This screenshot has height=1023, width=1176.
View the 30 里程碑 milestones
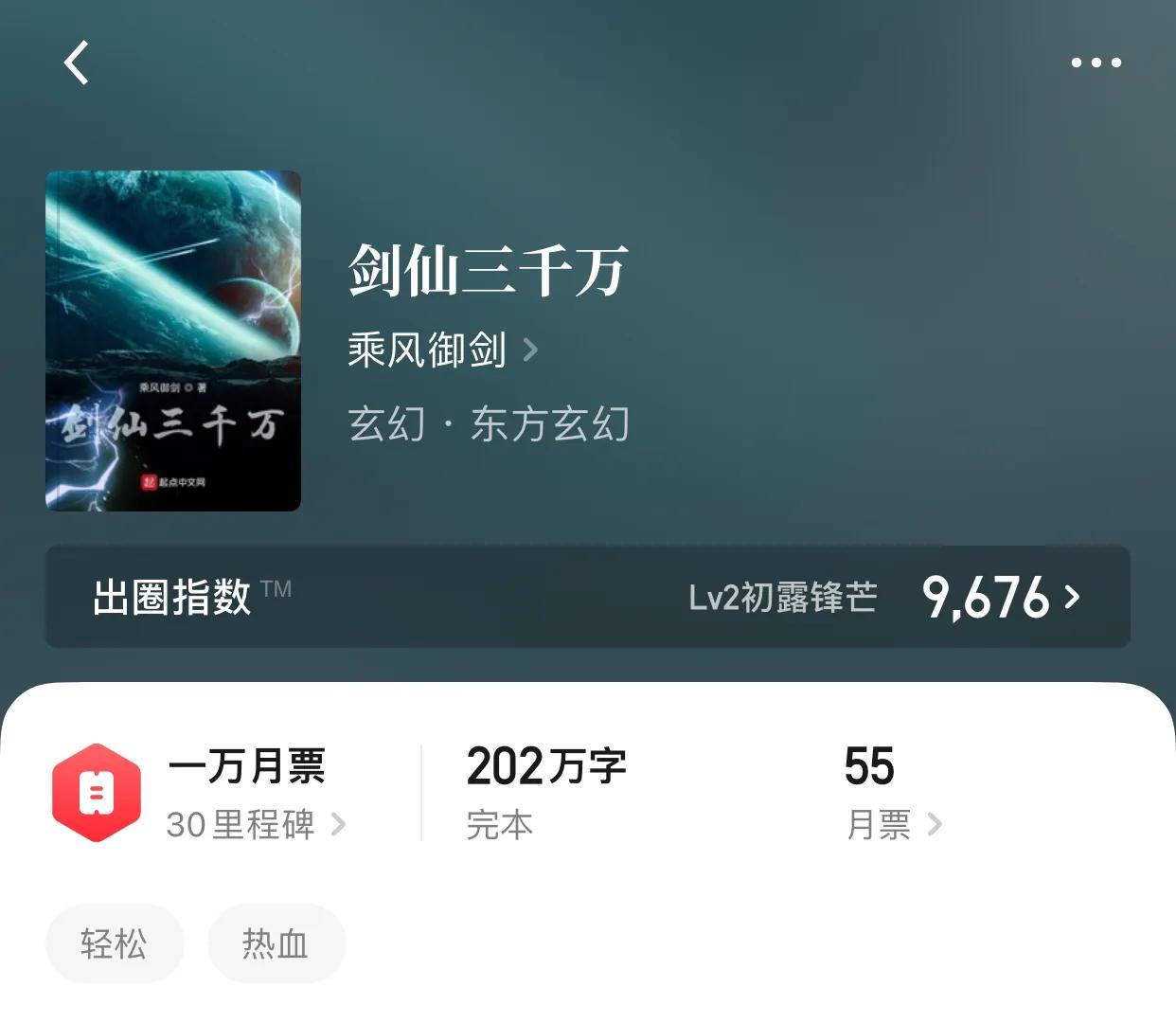pos(256,824)
